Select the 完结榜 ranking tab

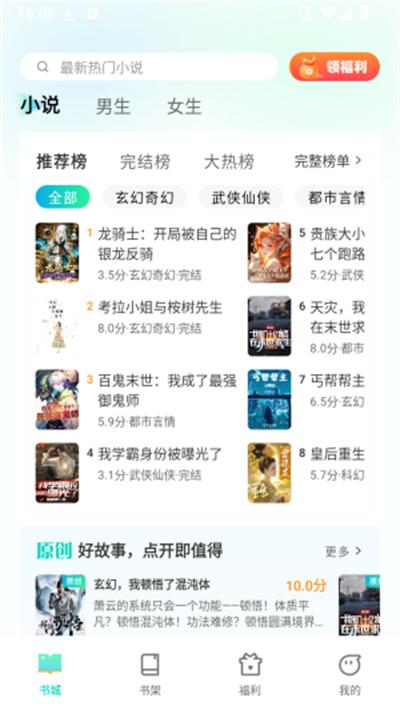145,161
